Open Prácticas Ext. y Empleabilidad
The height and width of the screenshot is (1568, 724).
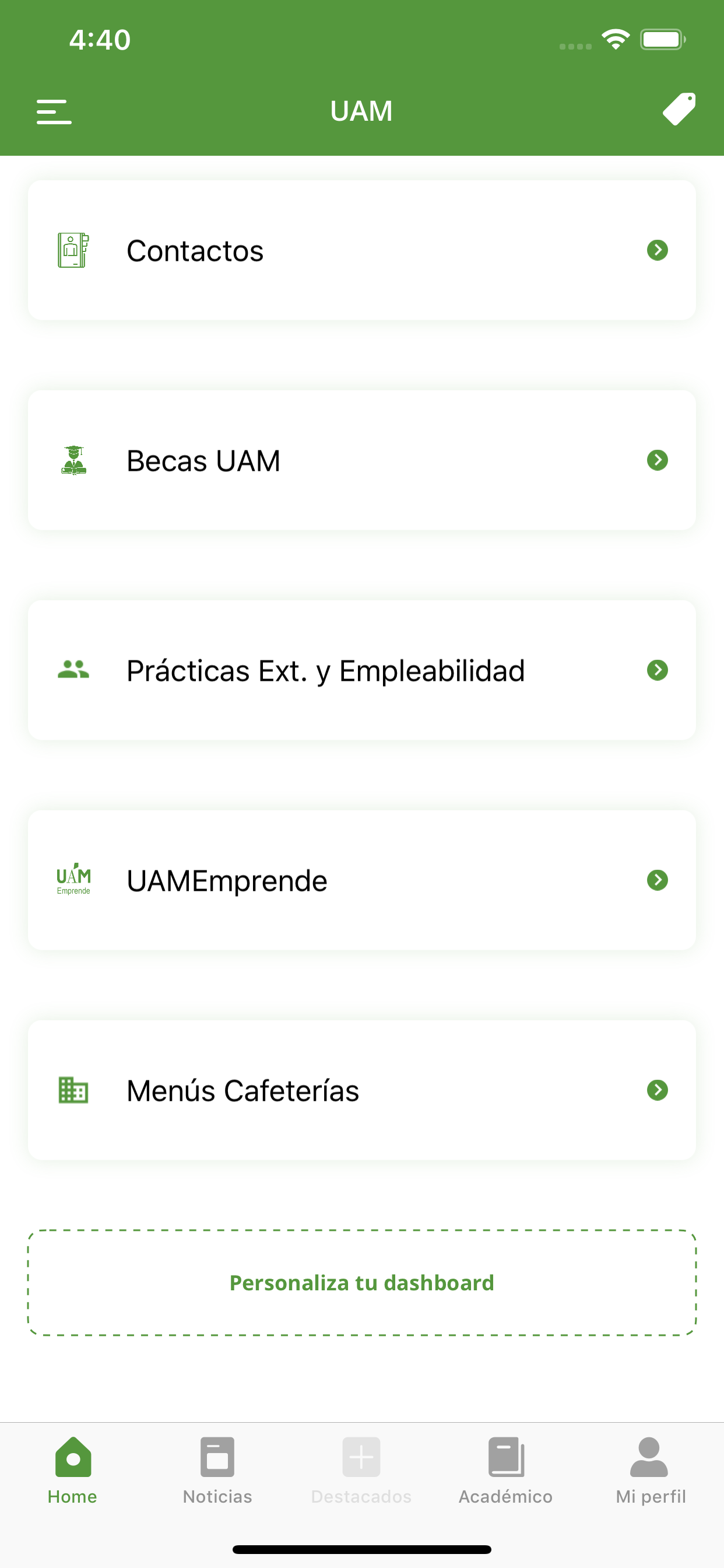tap(362, 670)
